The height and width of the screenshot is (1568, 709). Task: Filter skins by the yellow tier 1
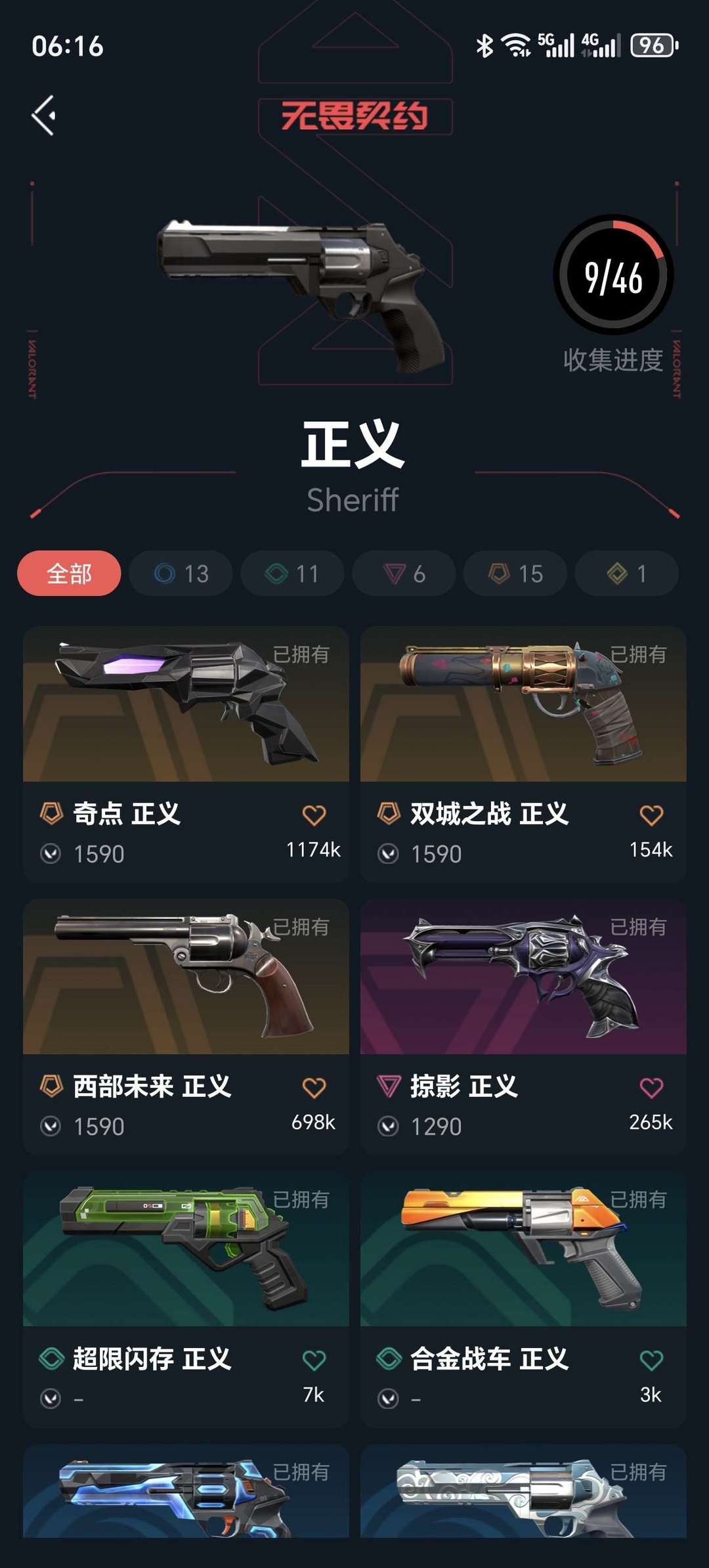(626, 573)
